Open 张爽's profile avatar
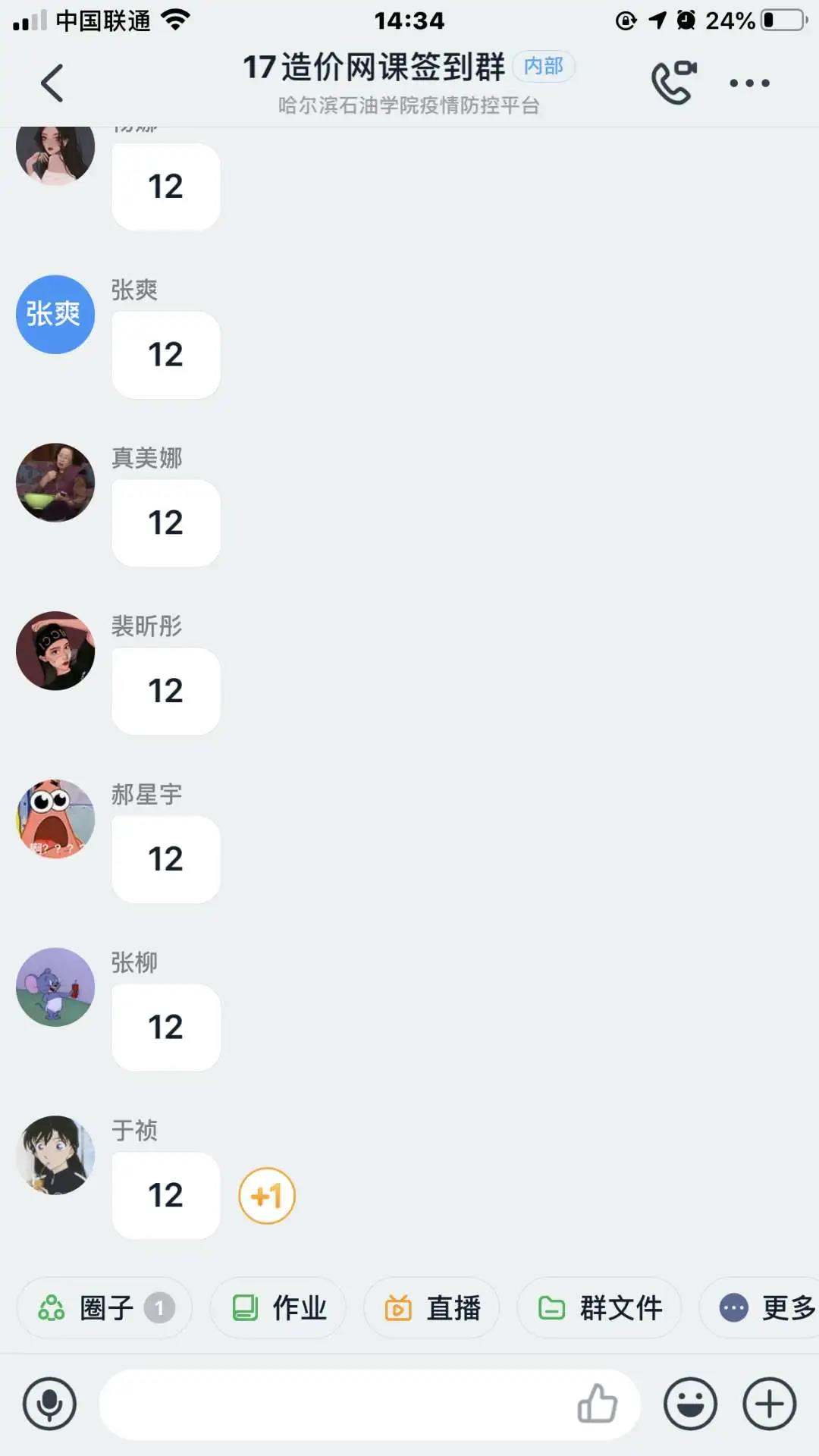The height and width of the screenshot is (1456, 819). (55, 315)
